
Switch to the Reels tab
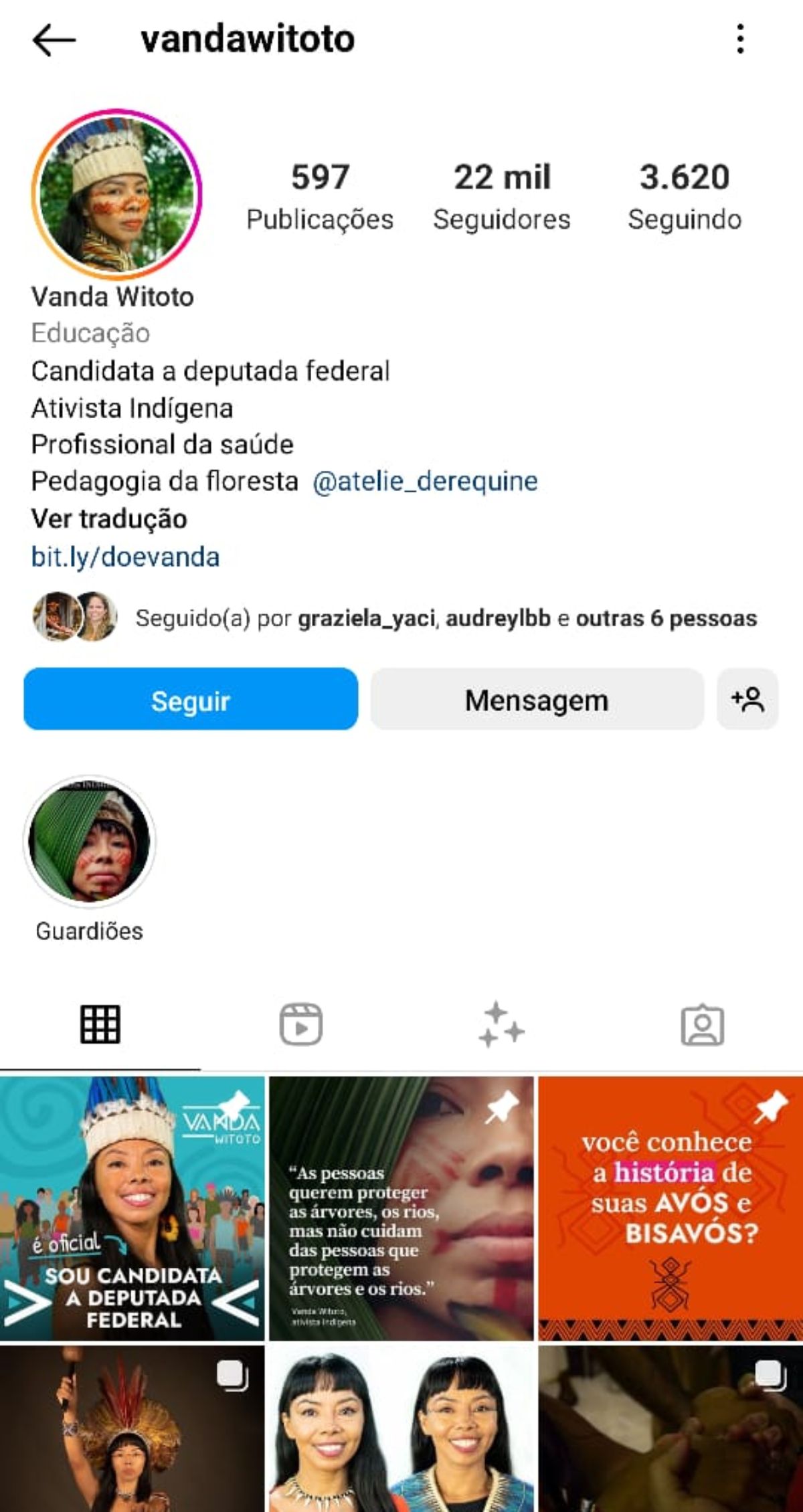pyautogui.click(x=301, y=1024)
